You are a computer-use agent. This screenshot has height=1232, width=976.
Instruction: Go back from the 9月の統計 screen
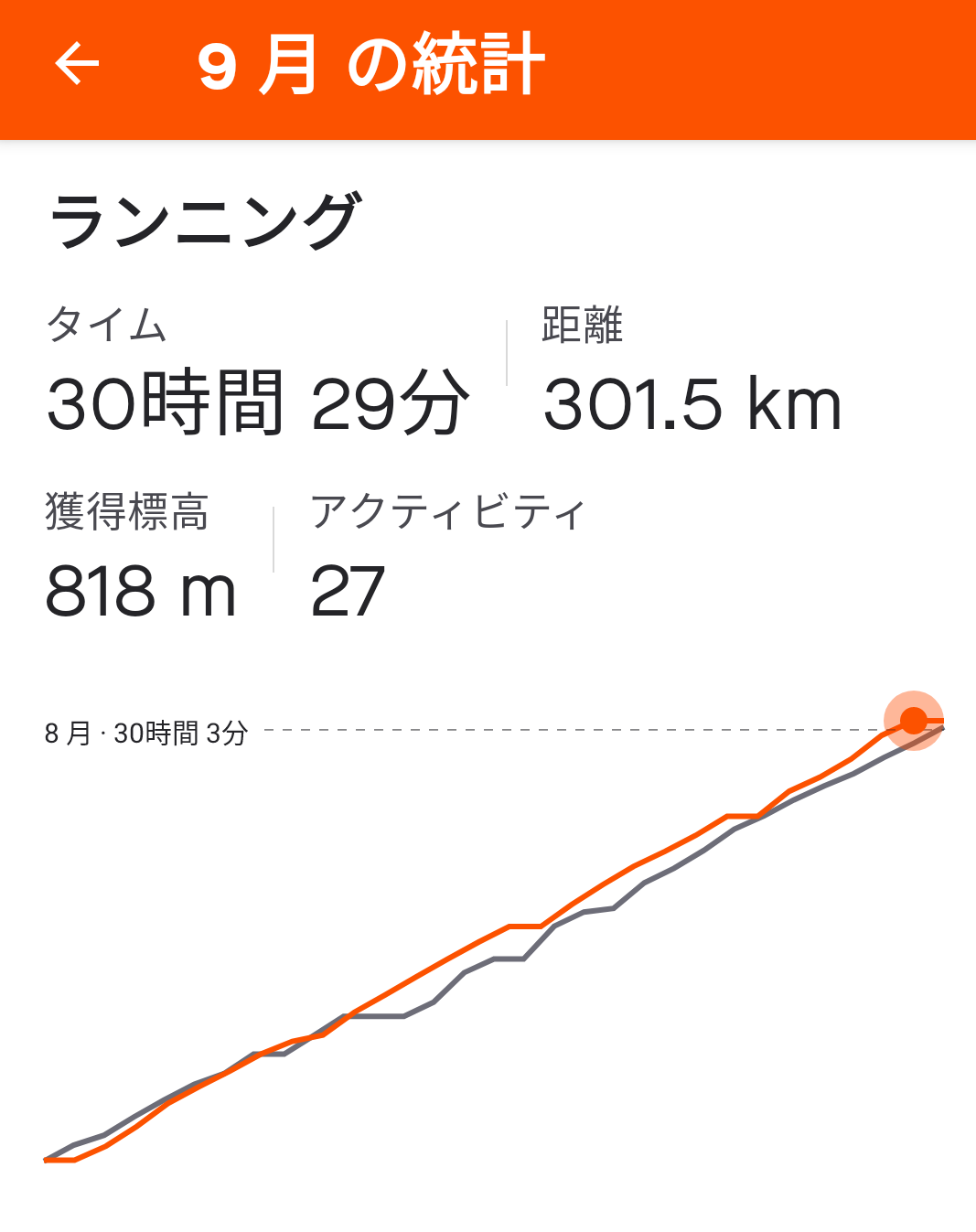pyautogui.click(x=77, y=64)
